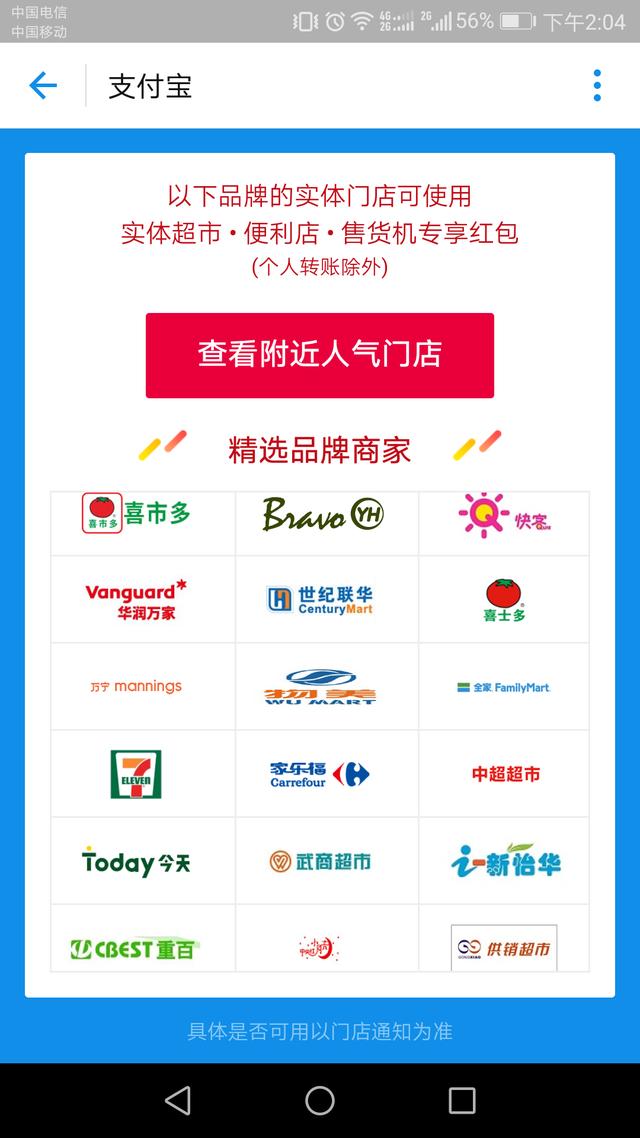
Task: Open the overflow menu with three dots
Action: tap(597, 86)
